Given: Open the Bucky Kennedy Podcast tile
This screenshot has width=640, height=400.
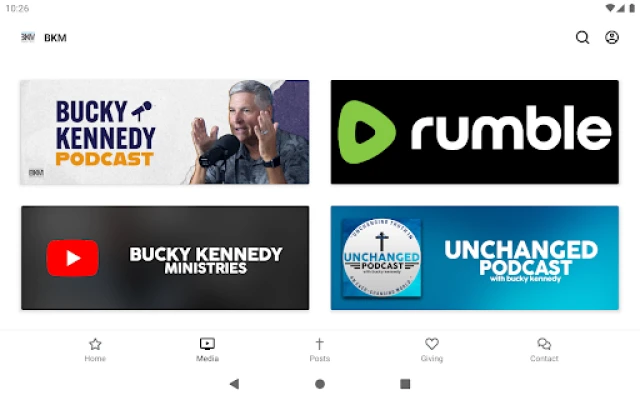Looking at the screenshot, I should pyautogui.click(x=165, y=132).
